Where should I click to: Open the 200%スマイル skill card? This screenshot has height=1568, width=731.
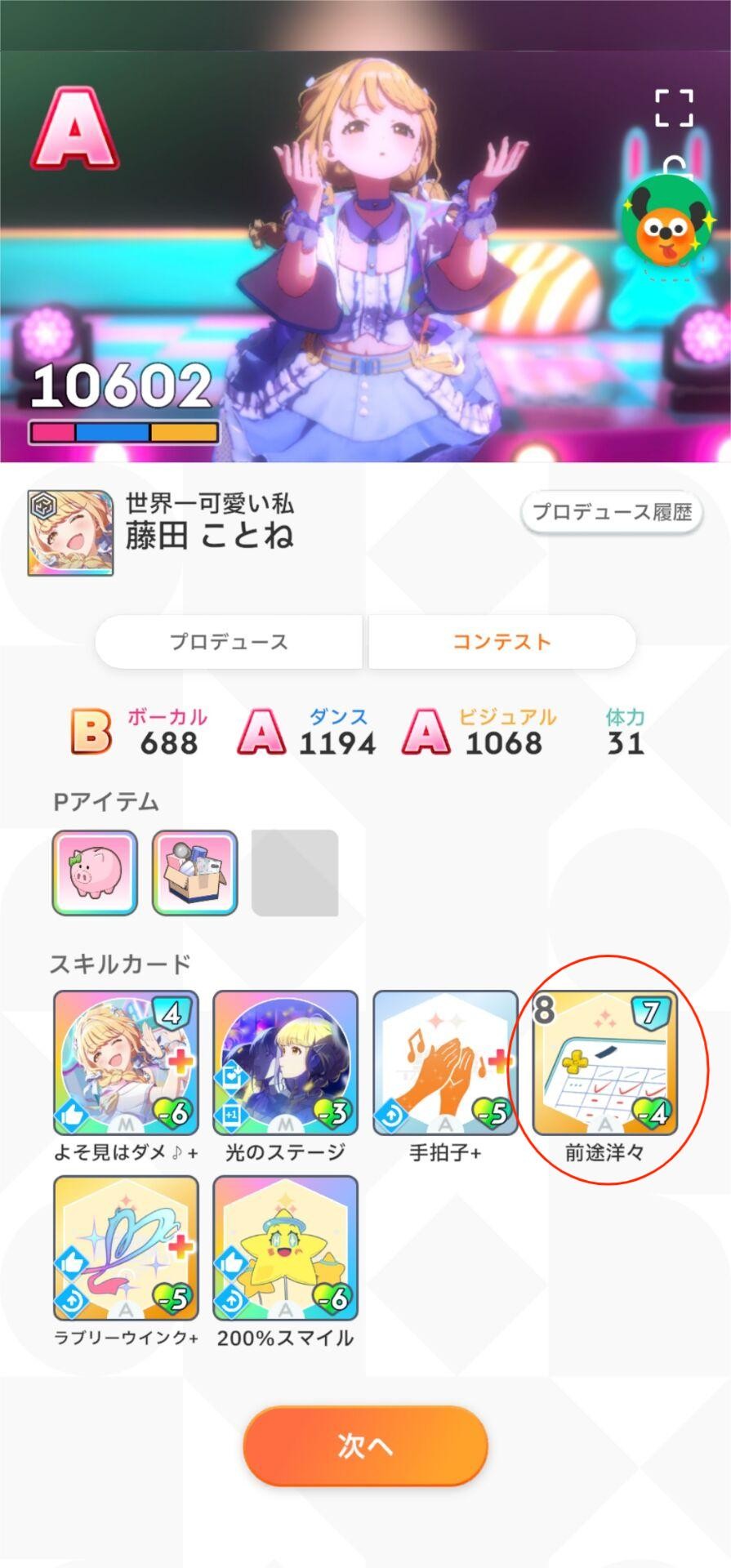click(285, 1248)
